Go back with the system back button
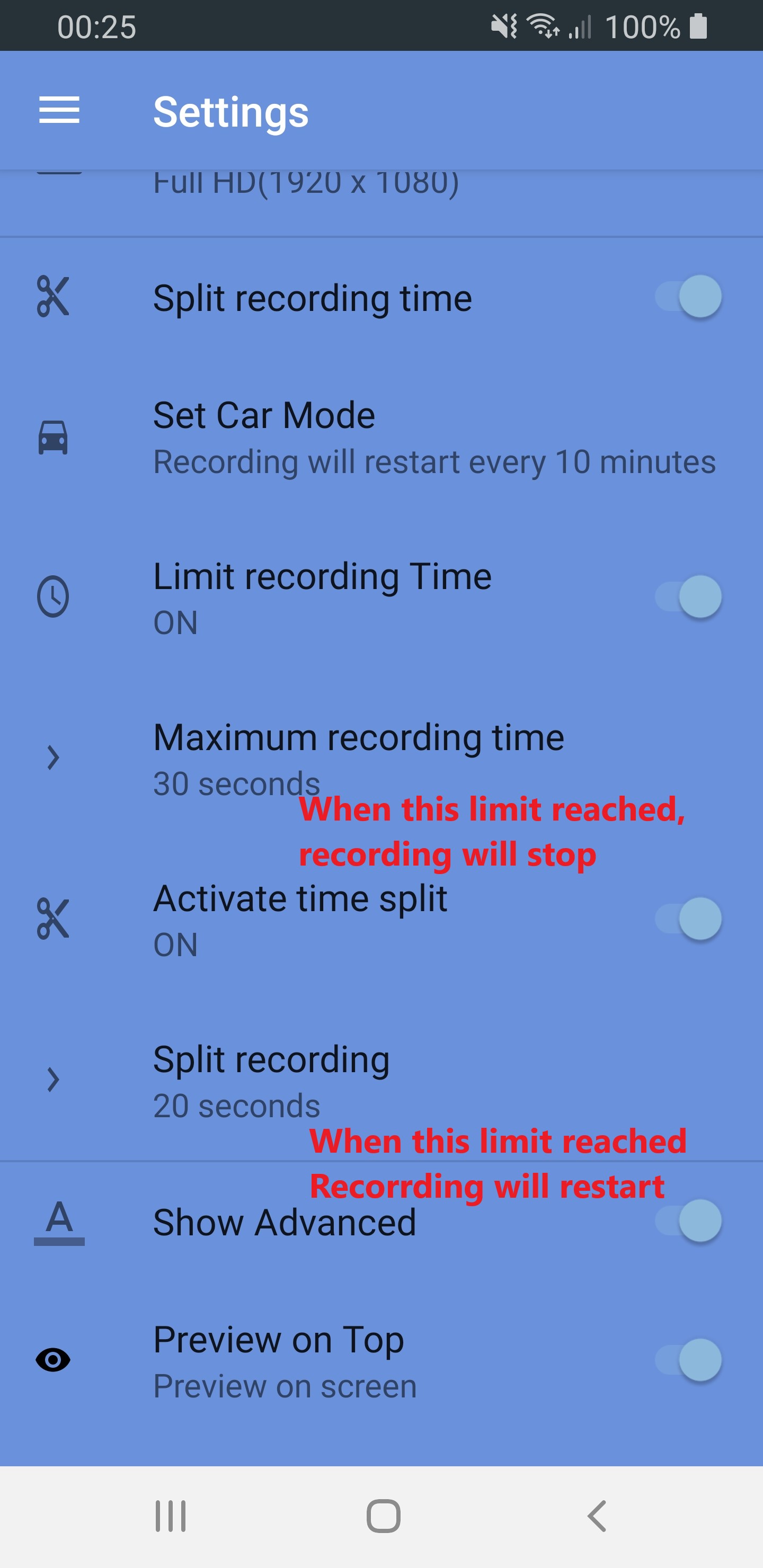The height and width of the screenshot is (1568, 763). pos(597,1516)
